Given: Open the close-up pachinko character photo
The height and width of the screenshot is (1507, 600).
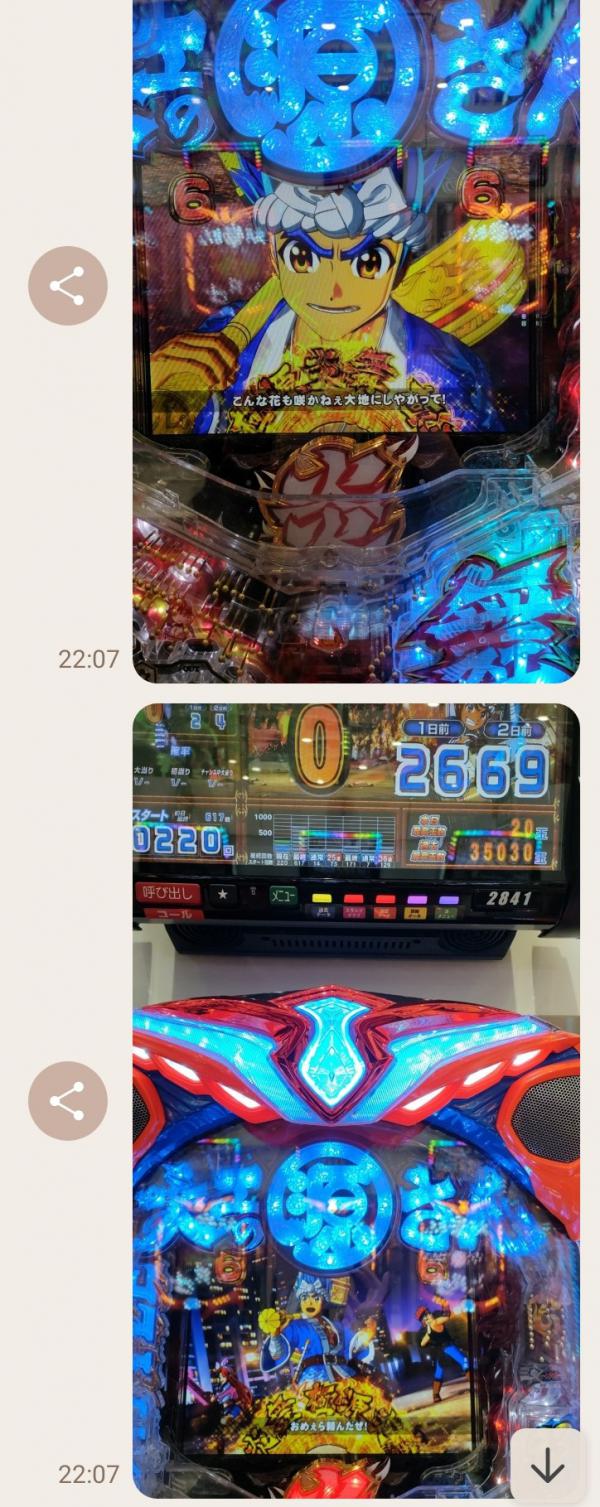Looking at the screenshot, I should coord(355,340).
